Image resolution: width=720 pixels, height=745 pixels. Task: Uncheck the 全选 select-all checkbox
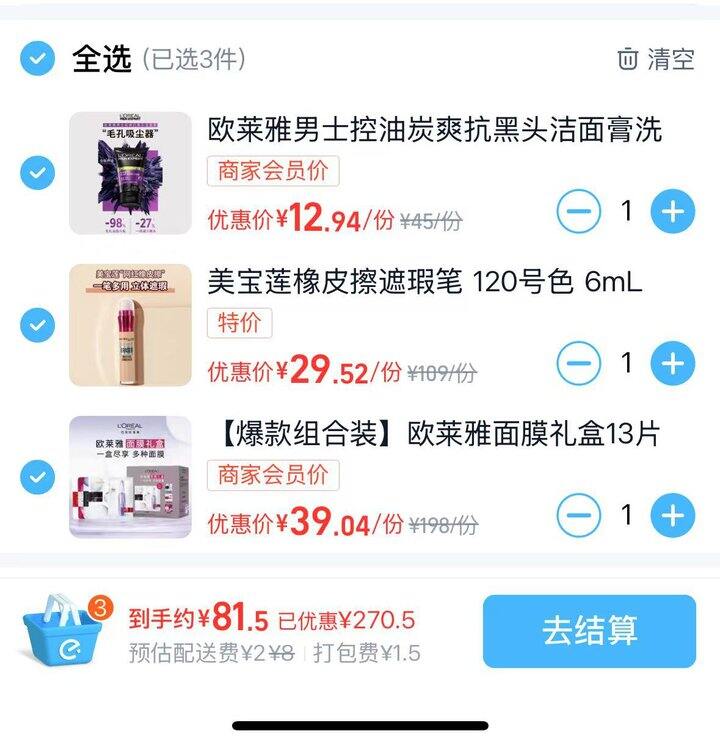point(37,59)
